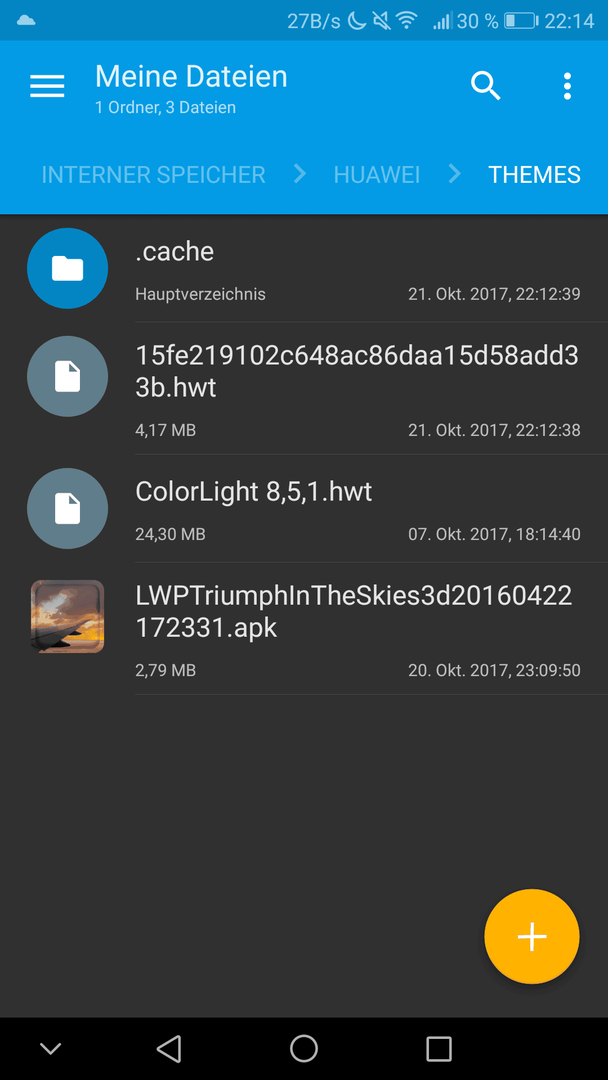The width and height of the screenshot is (608, 1080).
Task: Jump to the HUAWEI folder breadcrumb
Action: 376,175
